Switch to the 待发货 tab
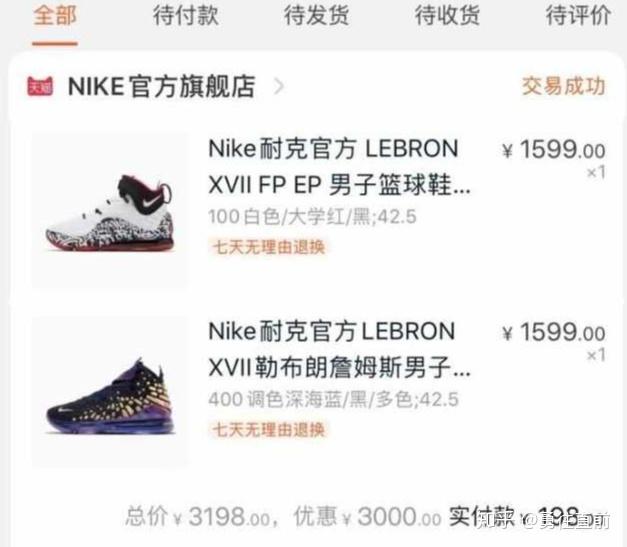The width and height of the screenshot is (627, 547). [x=316, y=15]
